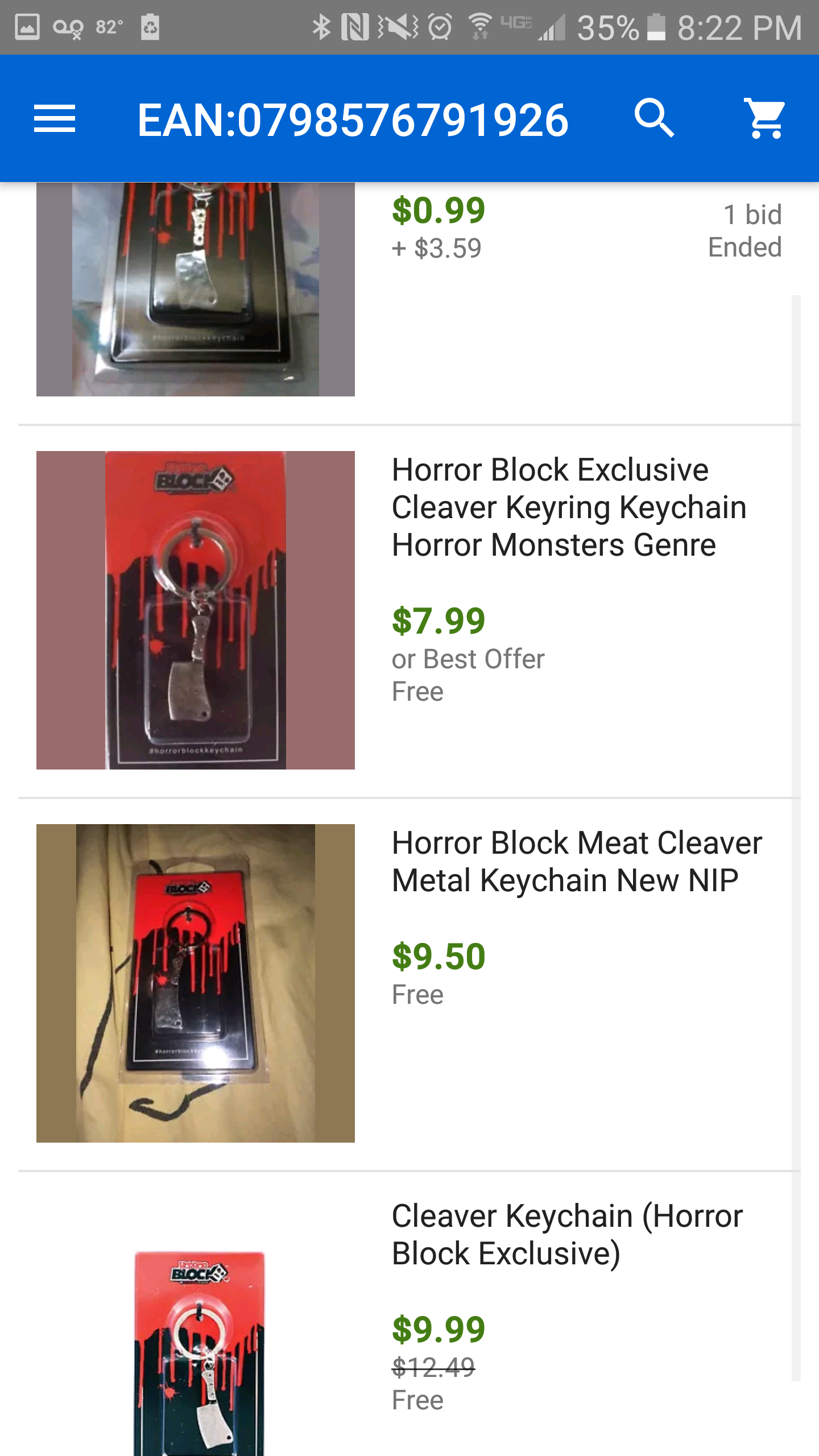
Task: Open the shopping cart
Action: (764, 119)
